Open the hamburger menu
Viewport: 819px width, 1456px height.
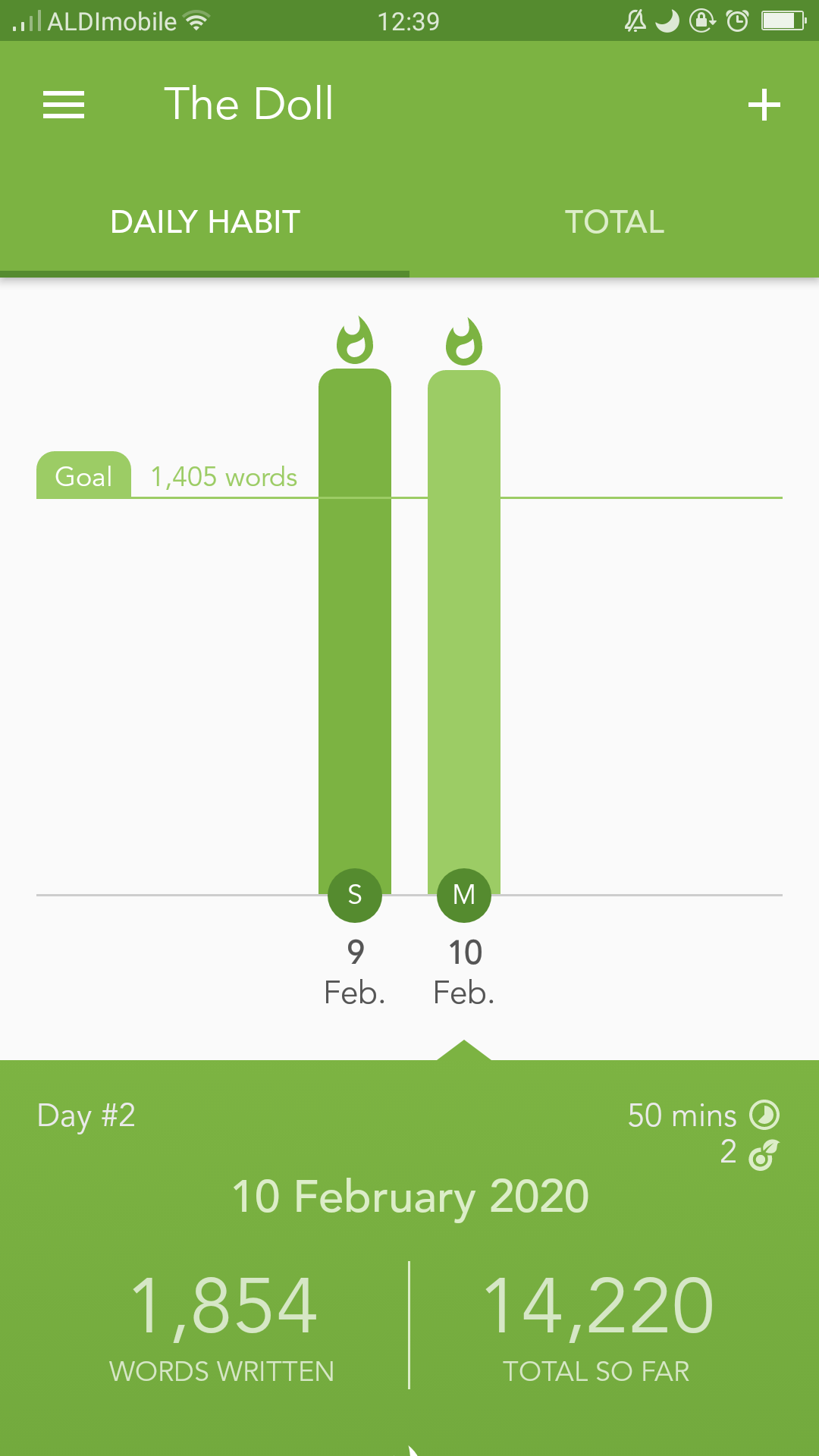(64, 105)
